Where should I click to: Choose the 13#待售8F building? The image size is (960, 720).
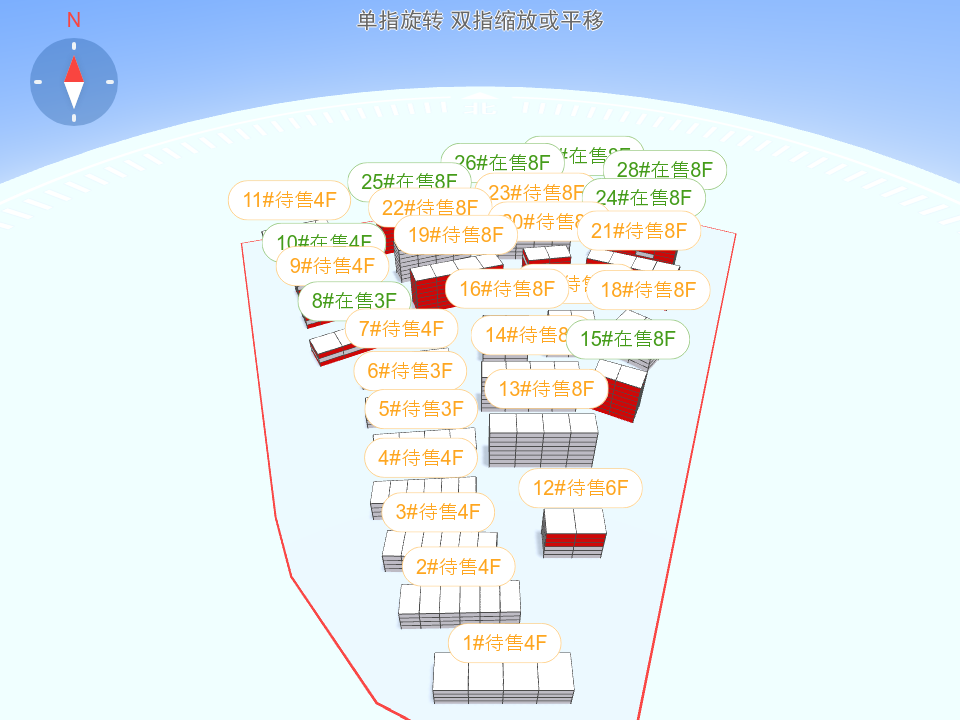coord(546,389)
